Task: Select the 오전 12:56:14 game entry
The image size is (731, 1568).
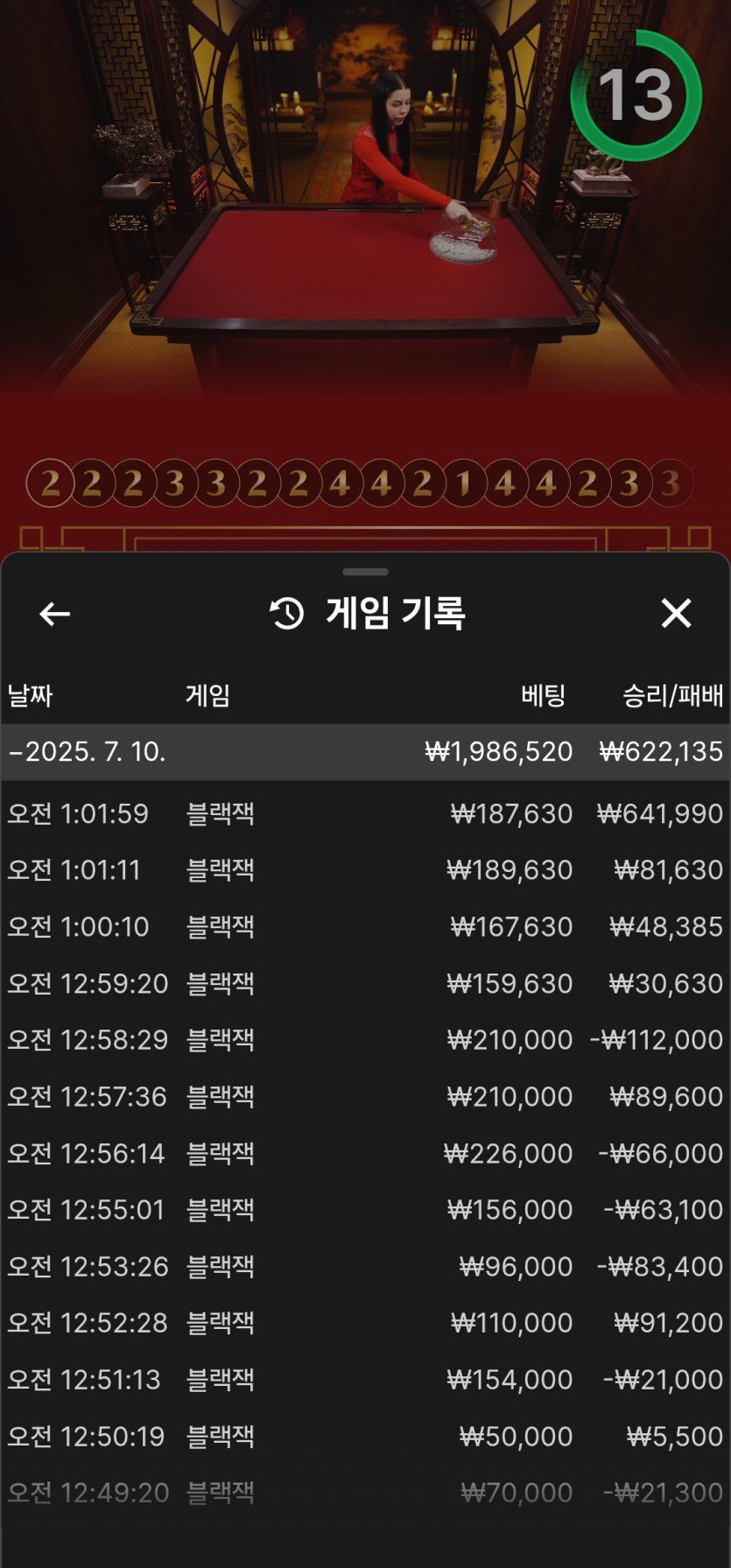Action: [x=365, y=1153]
